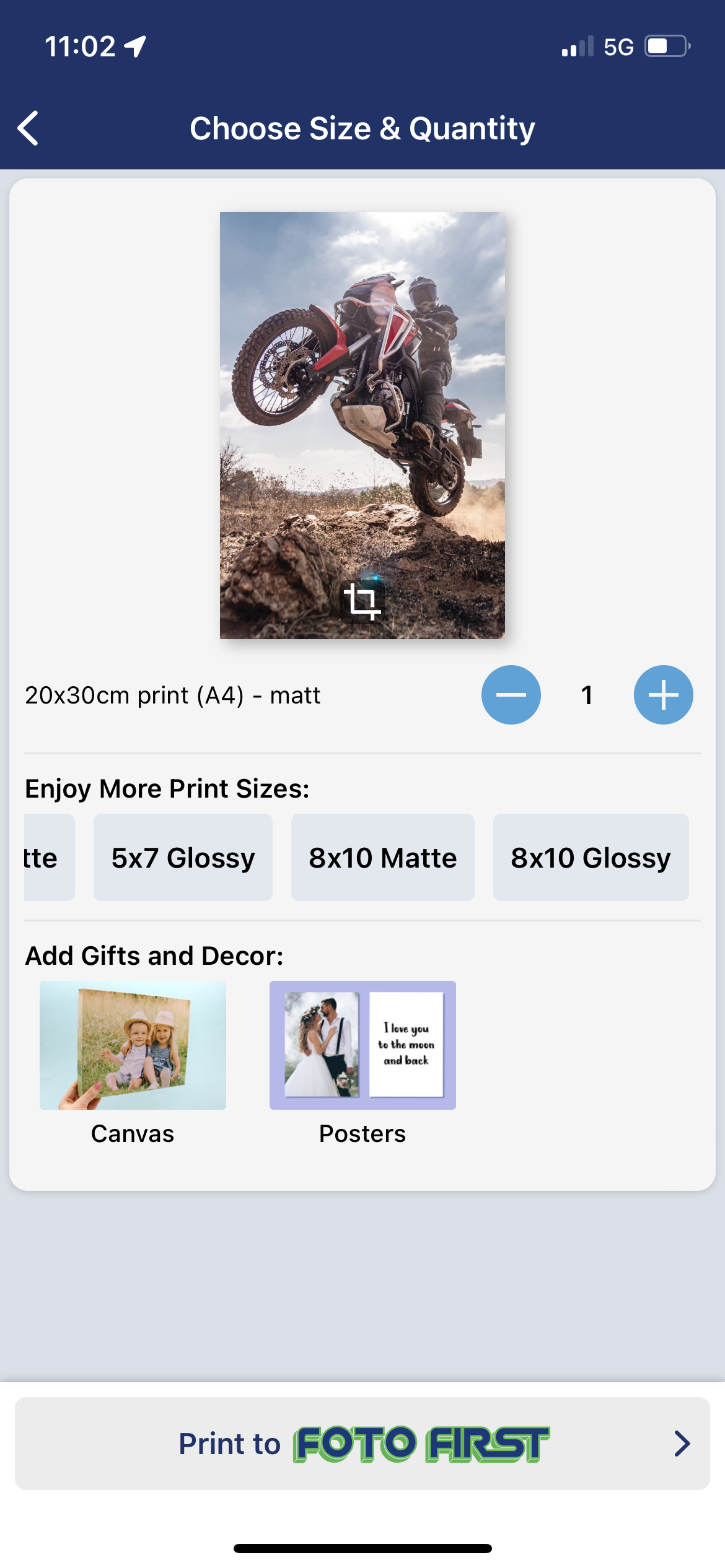Continue with Print to Foto First
725x1568 pixels.
362,1444
